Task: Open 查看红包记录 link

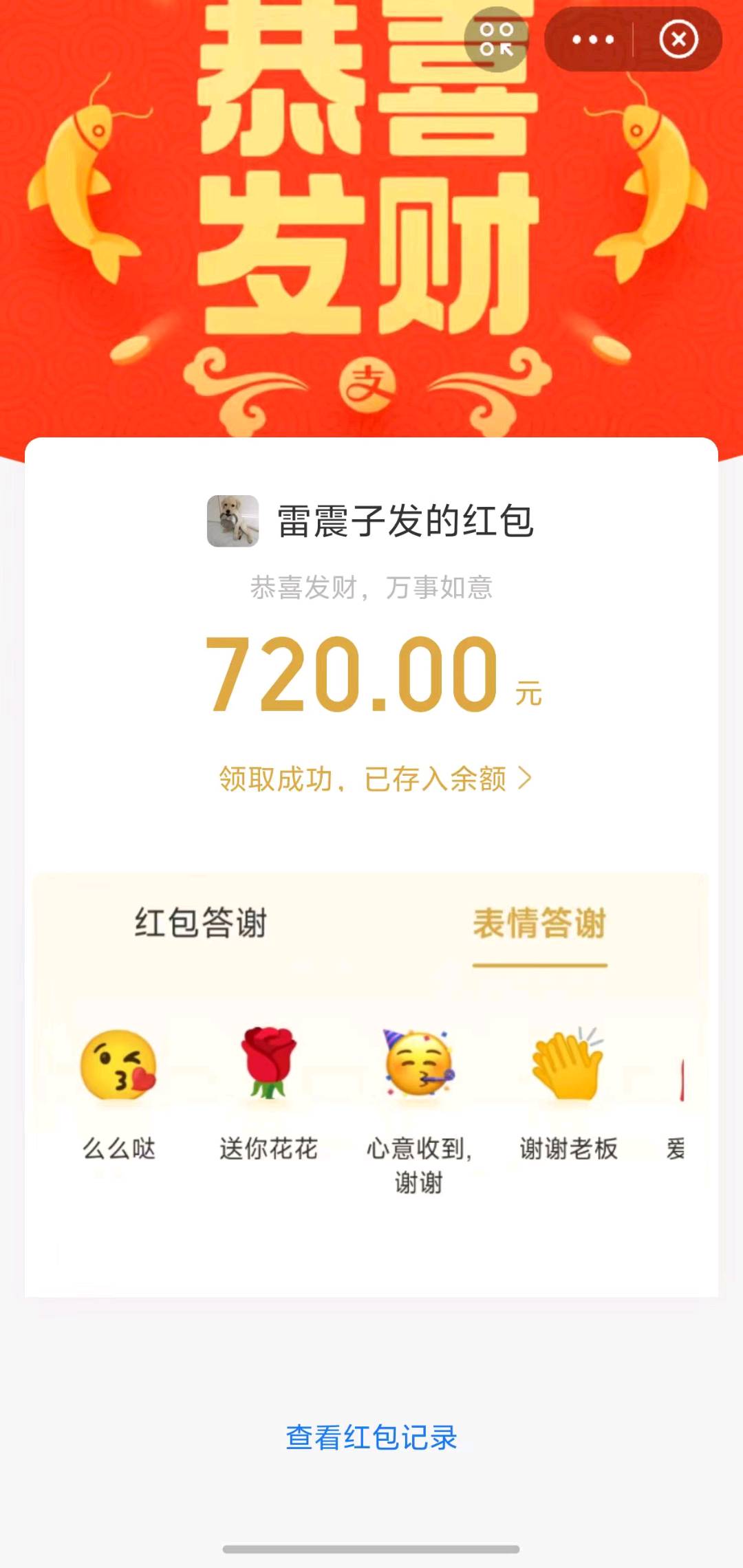Action: click(371, 1437)
